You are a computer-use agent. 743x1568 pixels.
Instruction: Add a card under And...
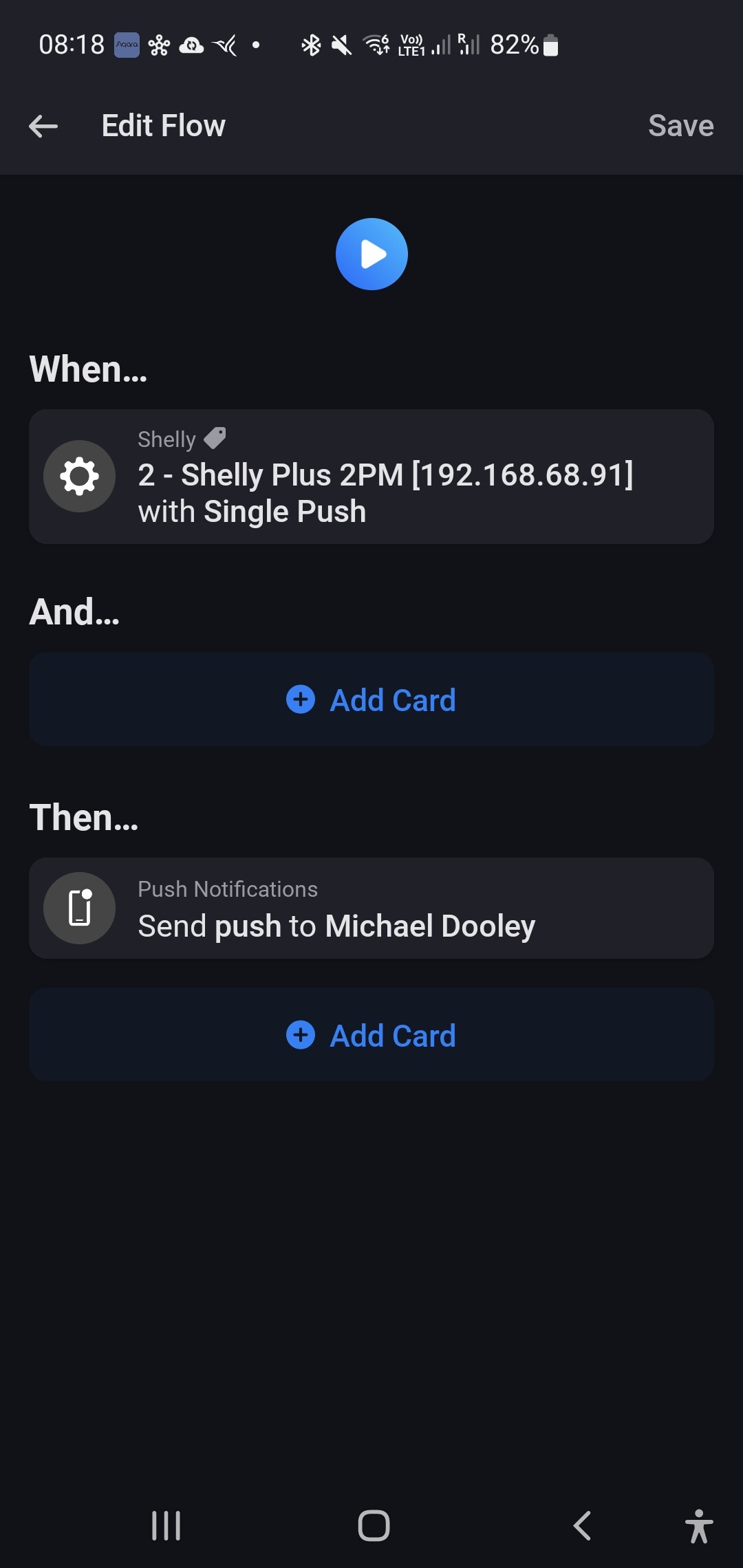coord(371,700)
